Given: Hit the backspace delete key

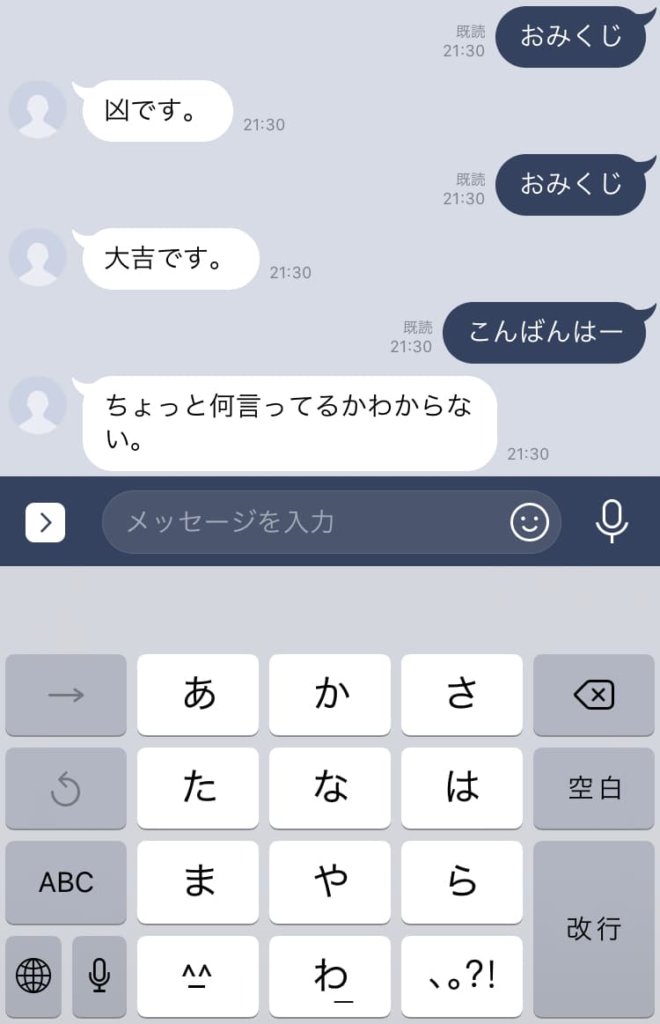Looking at the screenshot, I should (x=594, y=694).
